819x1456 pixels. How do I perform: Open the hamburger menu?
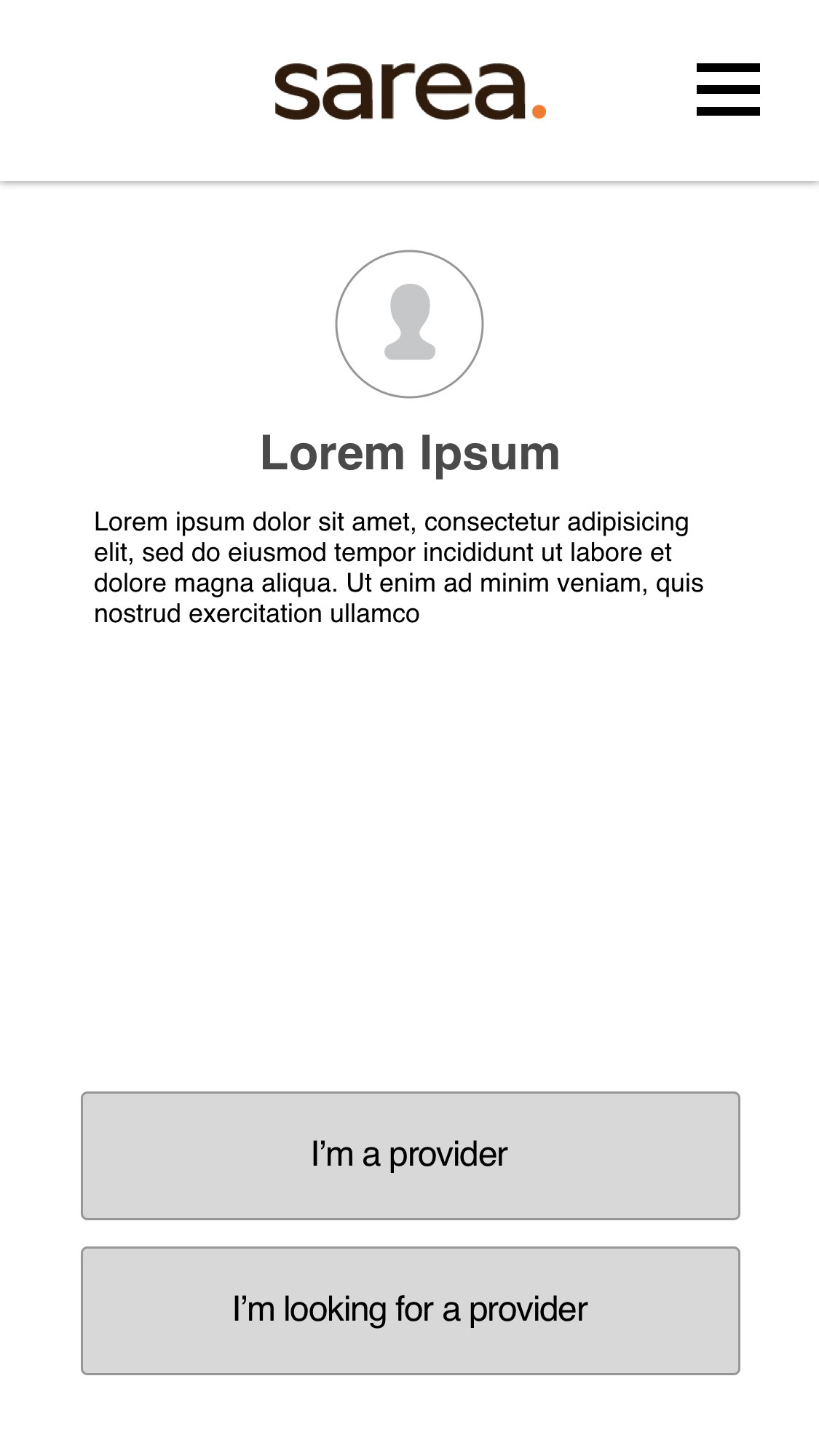point(728,89)
